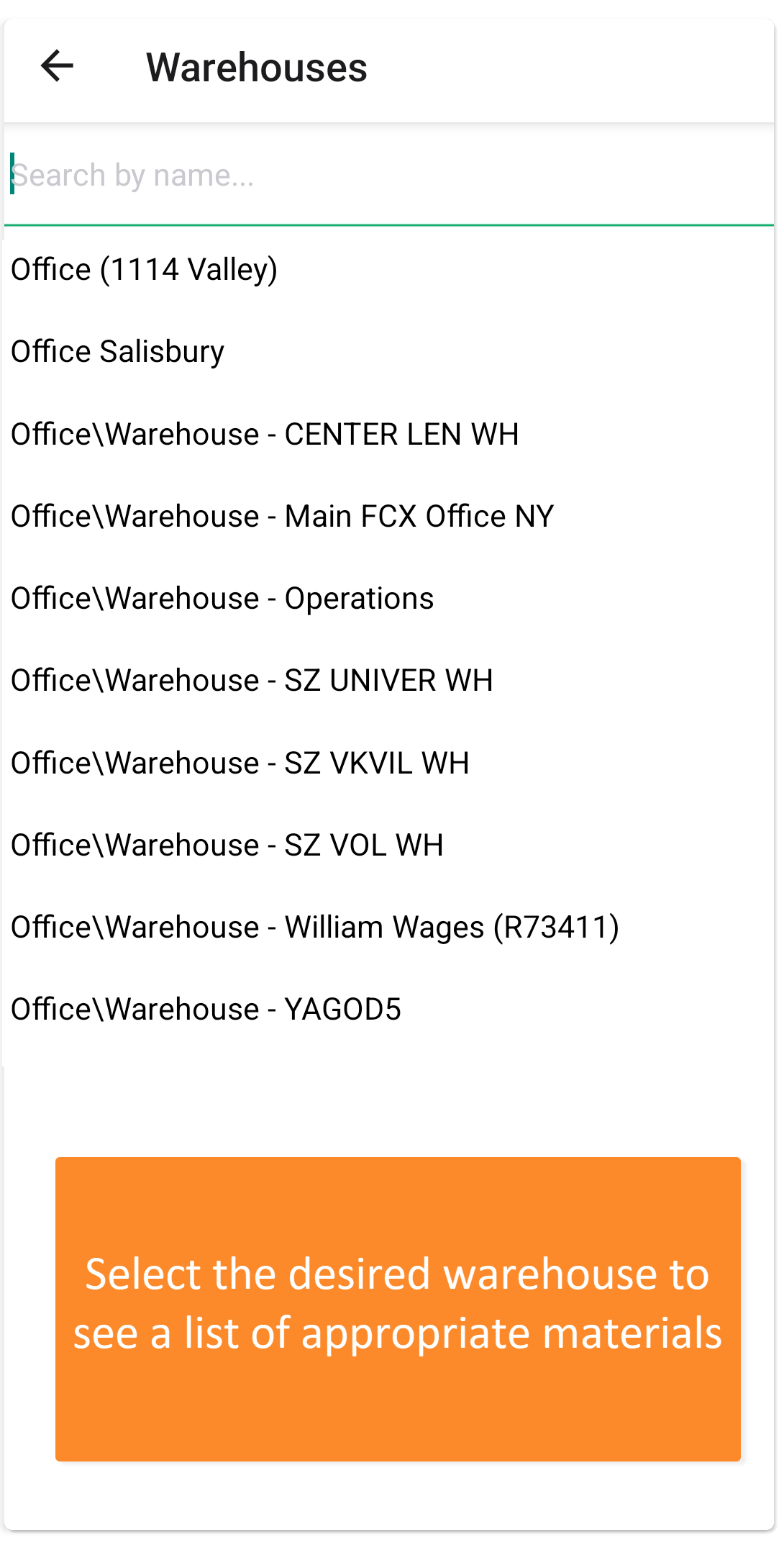784x1550 pixels.
Task: Focus the Search by name field
Action: [x=389, y=176]
